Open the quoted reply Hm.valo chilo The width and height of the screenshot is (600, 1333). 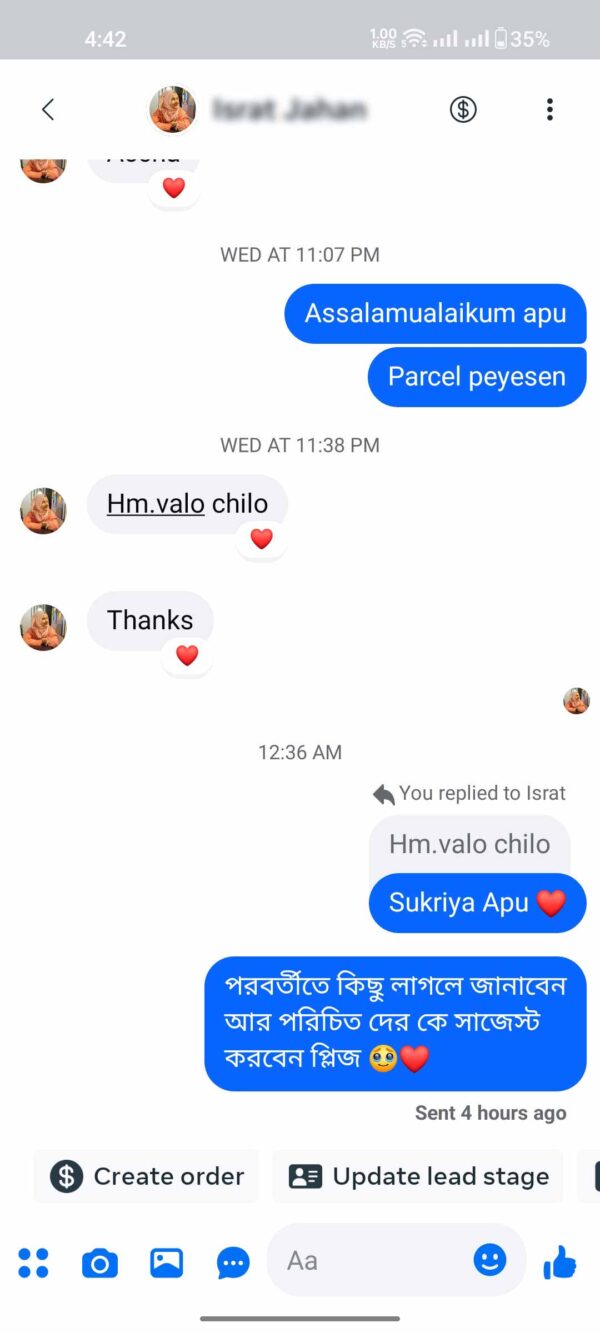tap(469, 844)
